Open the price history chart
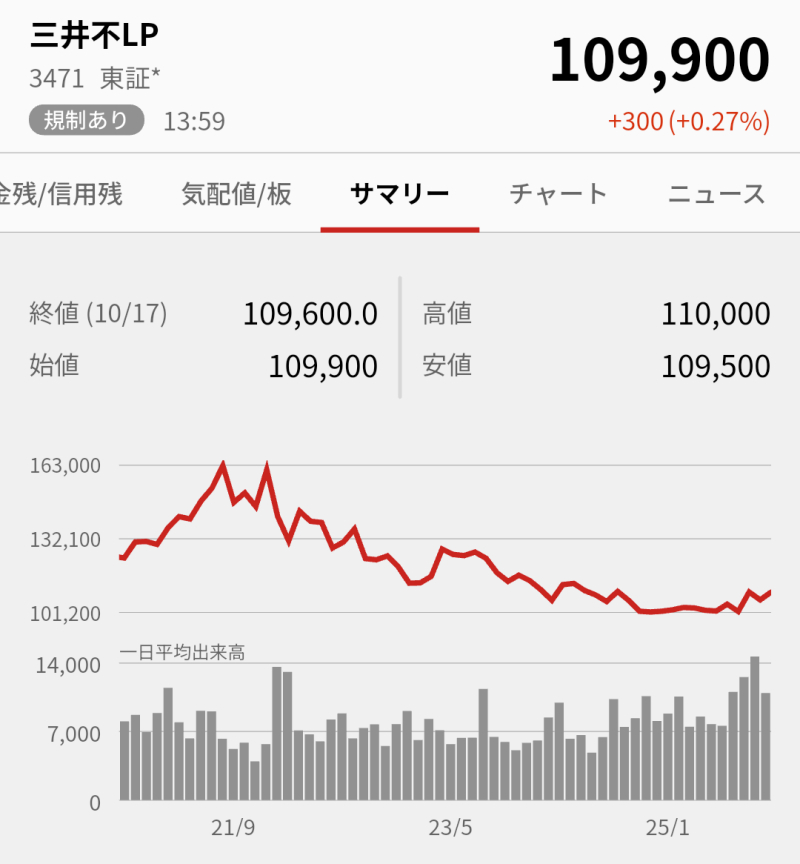 (445, 545)
